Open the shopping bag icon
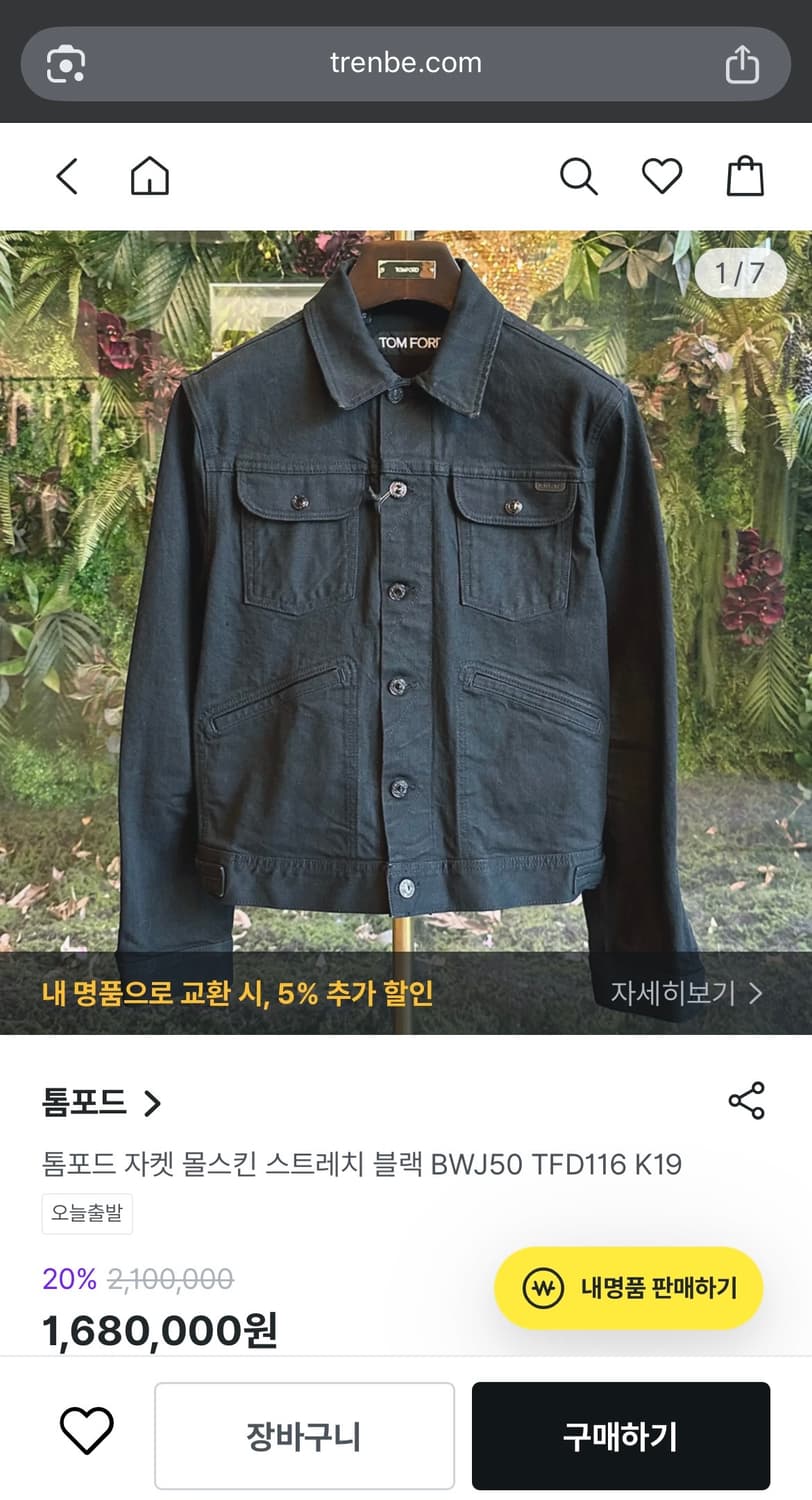This screenshot has height=1500, width=812. click(744, 176)
